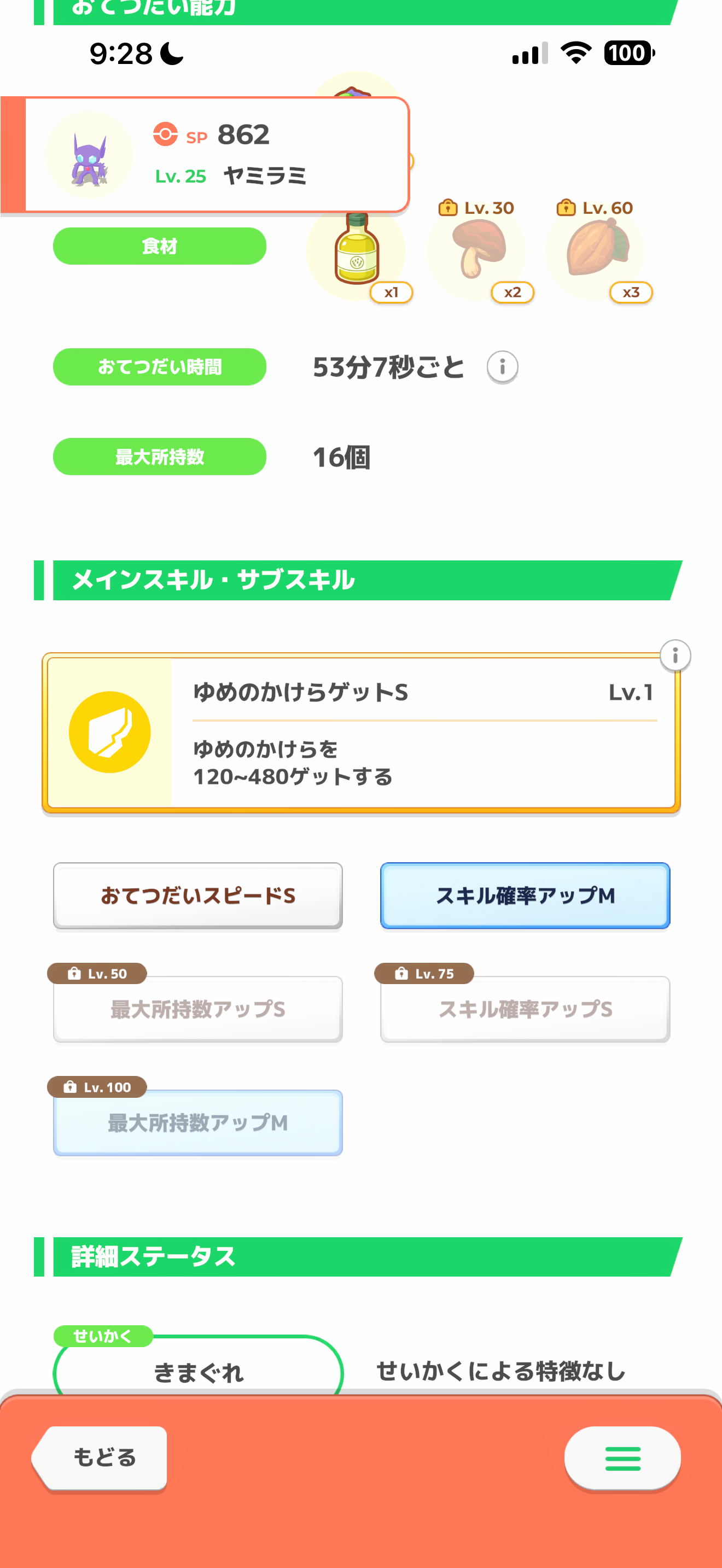Open main skill info icon

(674, 656)
